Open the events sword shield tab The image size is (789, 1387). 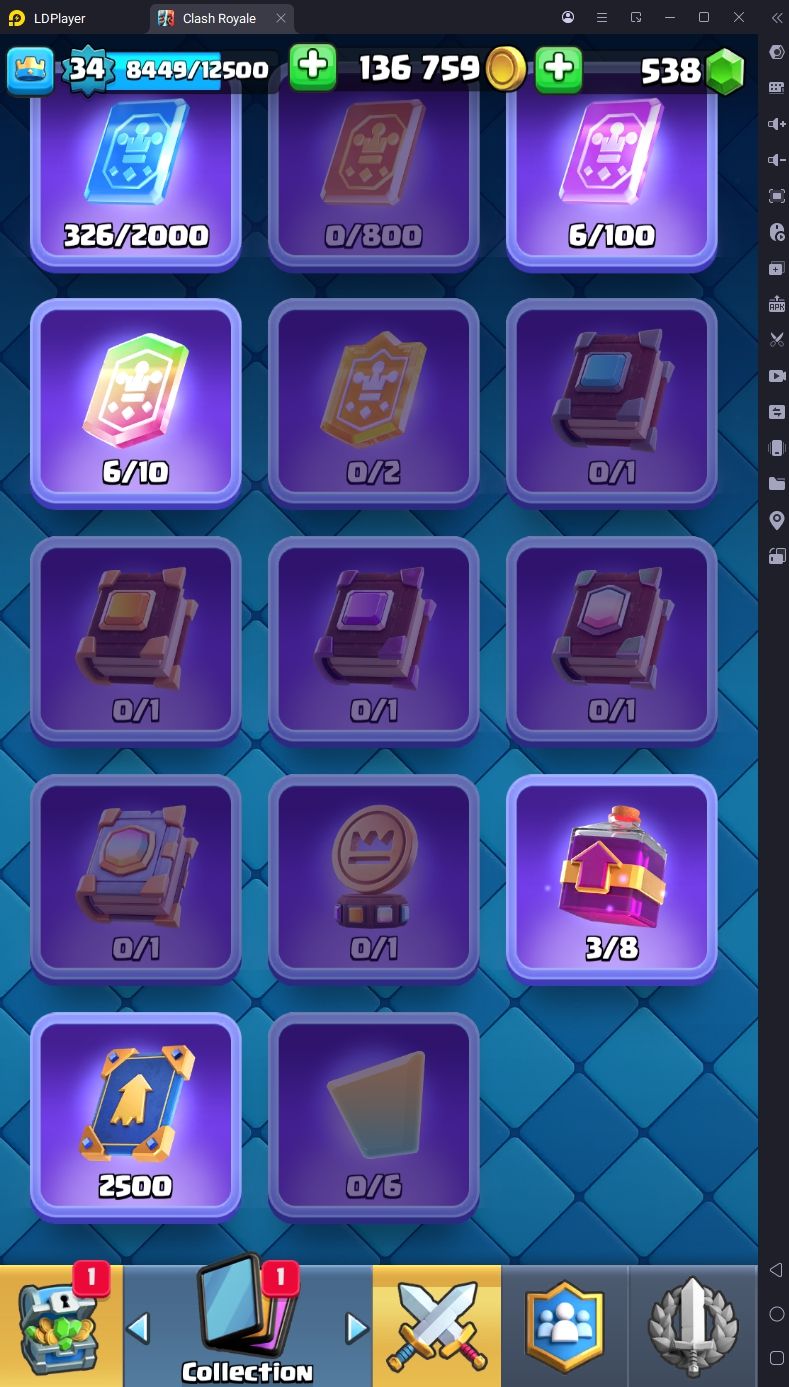pos(692,1325)
